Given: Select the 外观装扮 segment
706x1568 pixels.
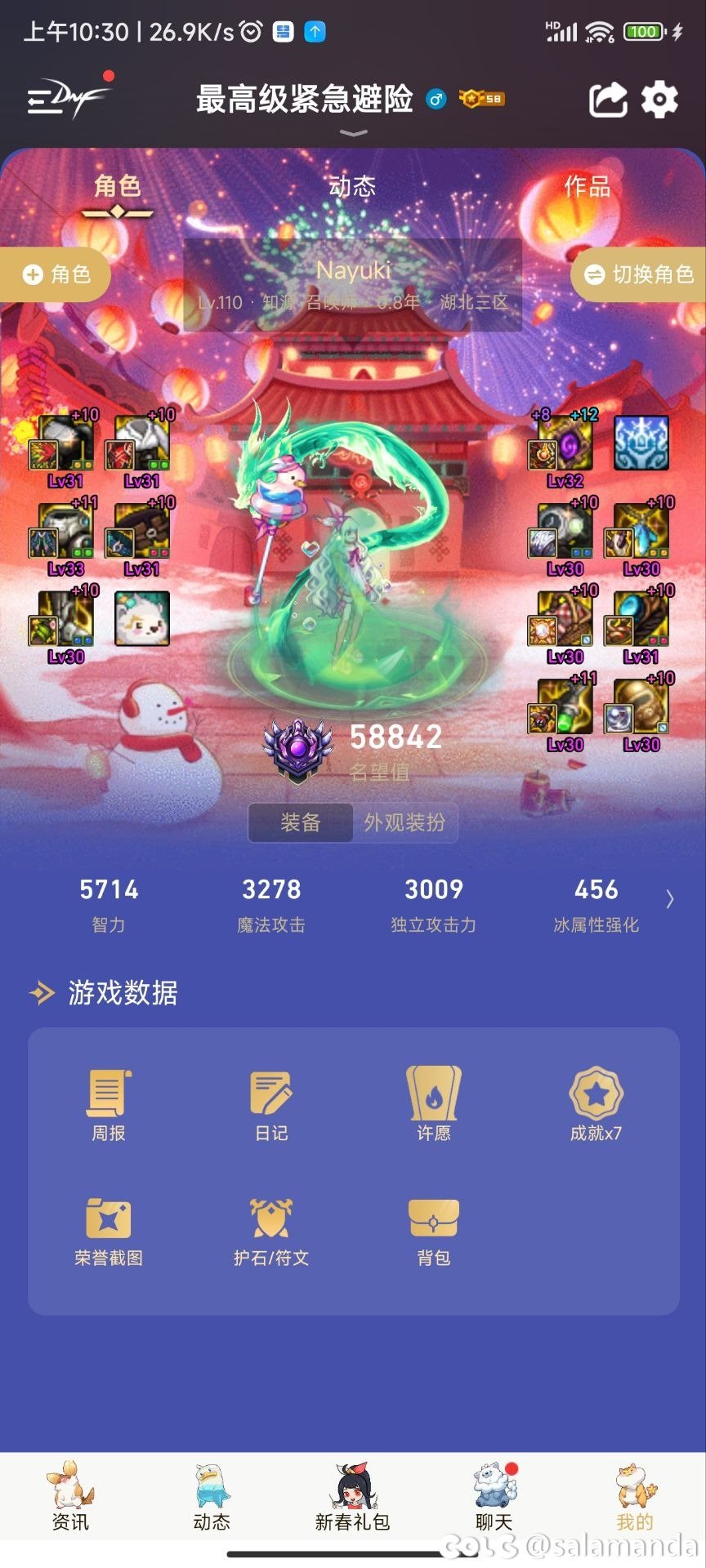Looking at the screenshot, I should click(404, 822).
